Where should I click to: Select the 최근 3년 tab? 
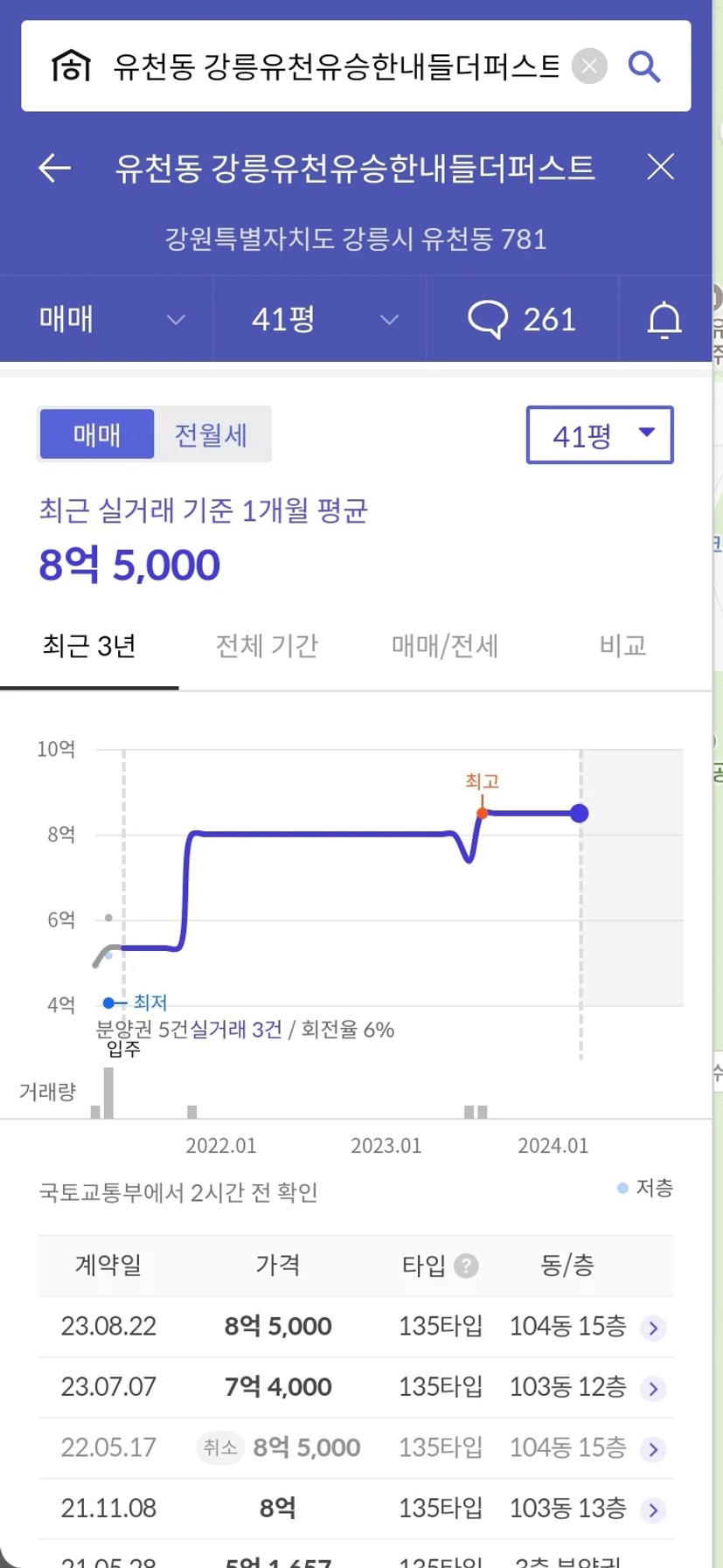tap(89, 646)
